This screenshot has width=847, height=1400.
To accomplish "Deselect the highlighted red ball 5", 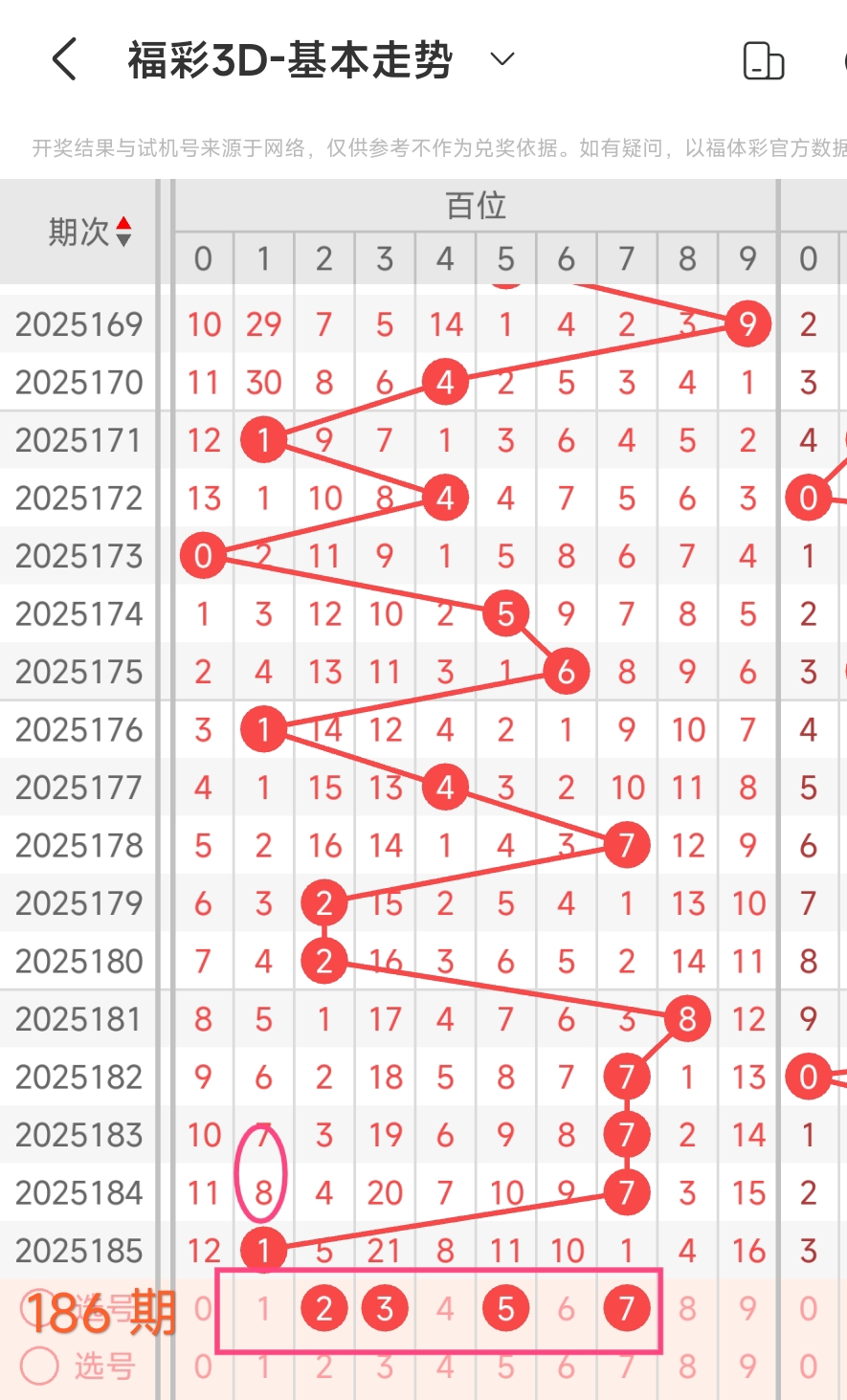I will 505,1308.
